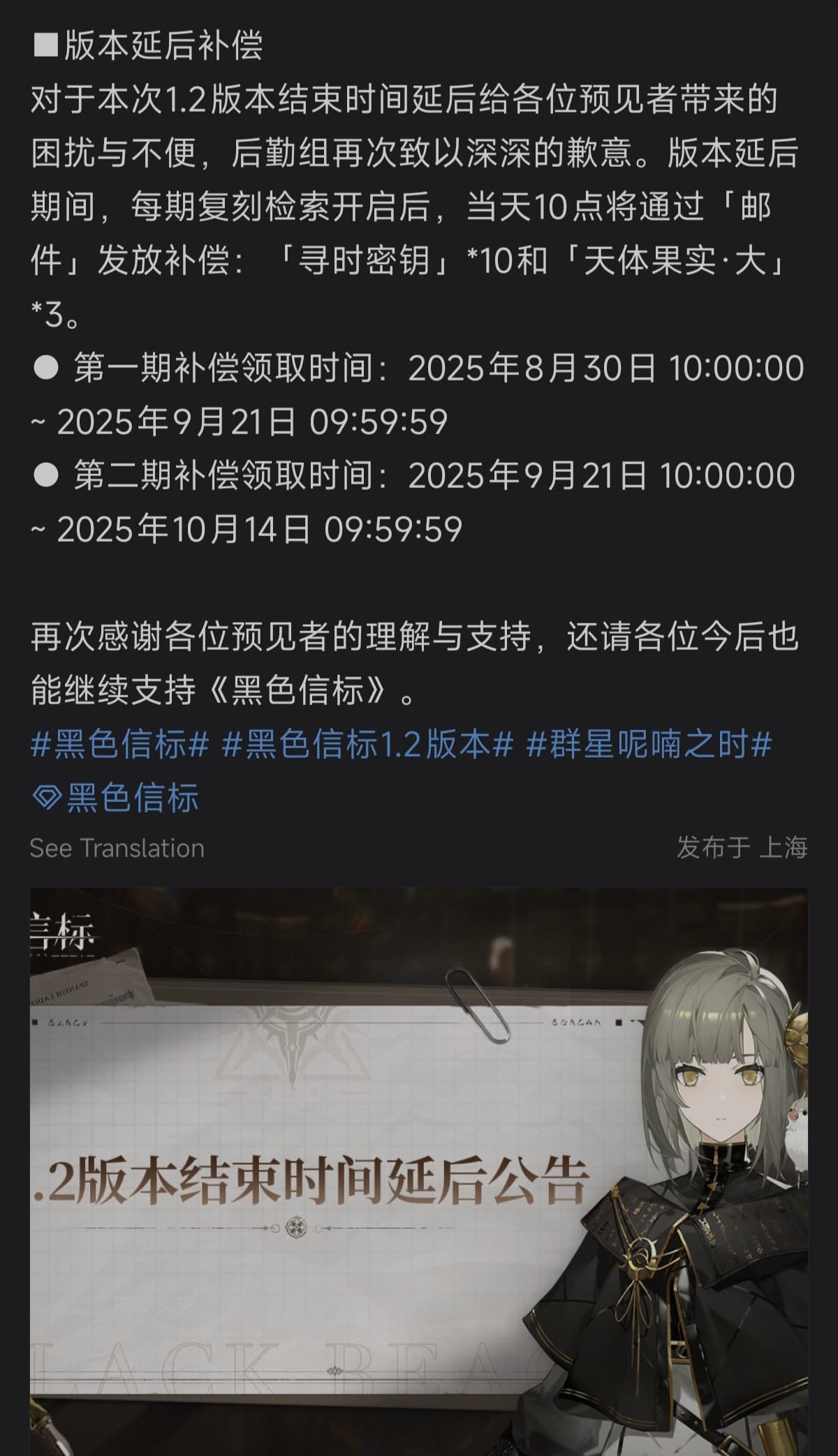Open the #黑色信标1.2版本# hashtag
Screen dimensions: 838x1456
point(368,744)
